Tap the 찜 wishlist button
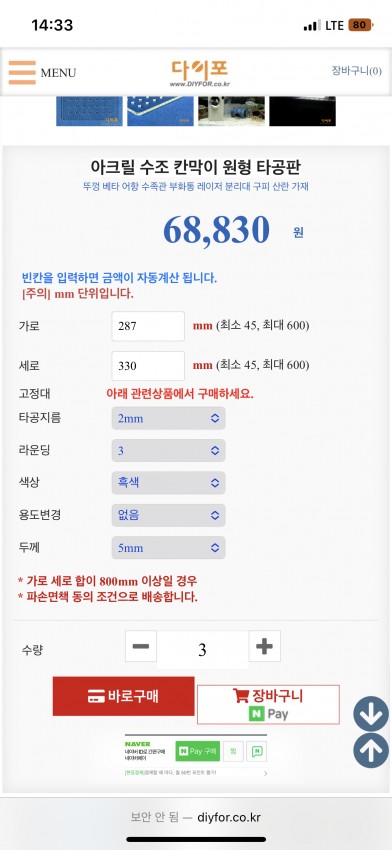Image resolution: width=392 pixels, height=850 pixels. coord(233,751)
